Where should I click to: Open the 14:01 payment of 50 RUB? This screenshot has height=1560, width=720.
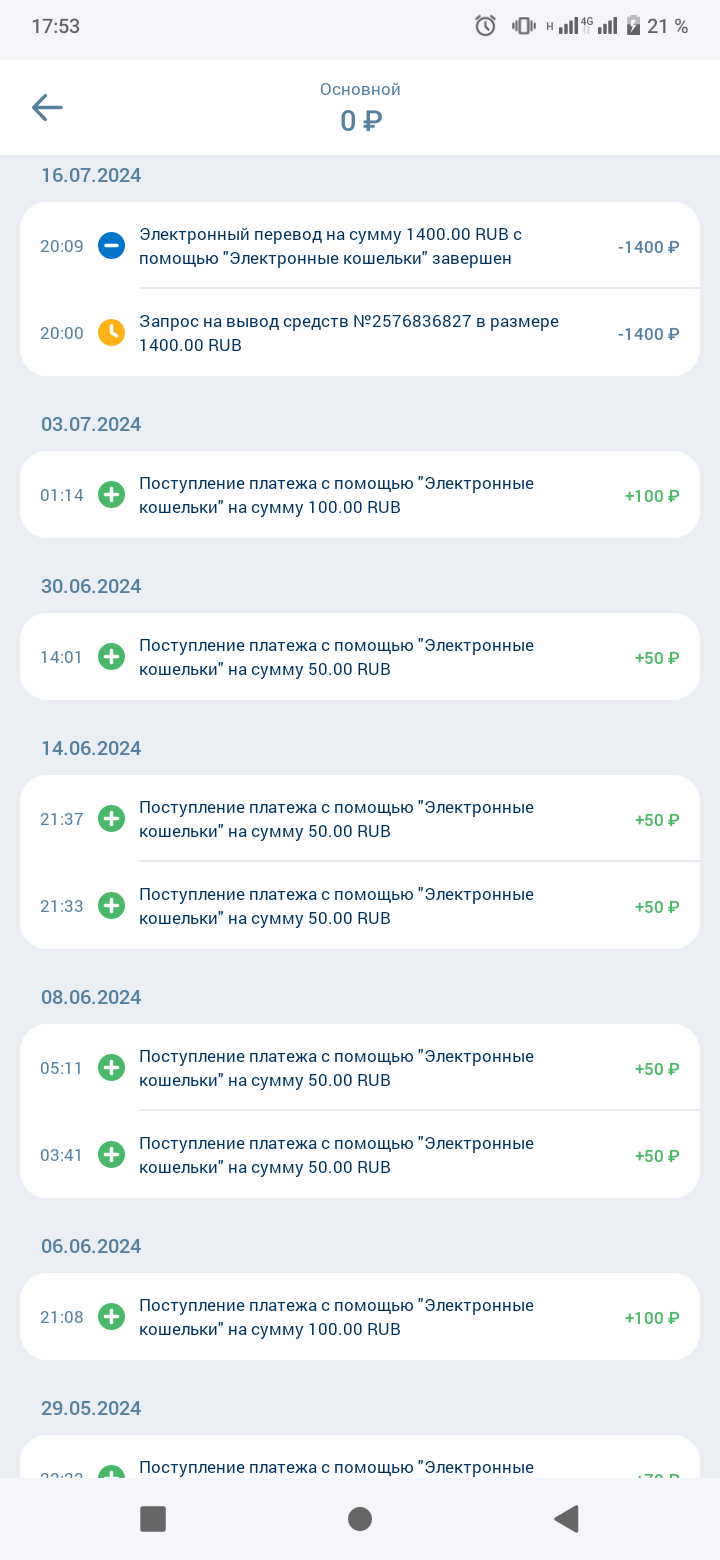click(360, 657)
